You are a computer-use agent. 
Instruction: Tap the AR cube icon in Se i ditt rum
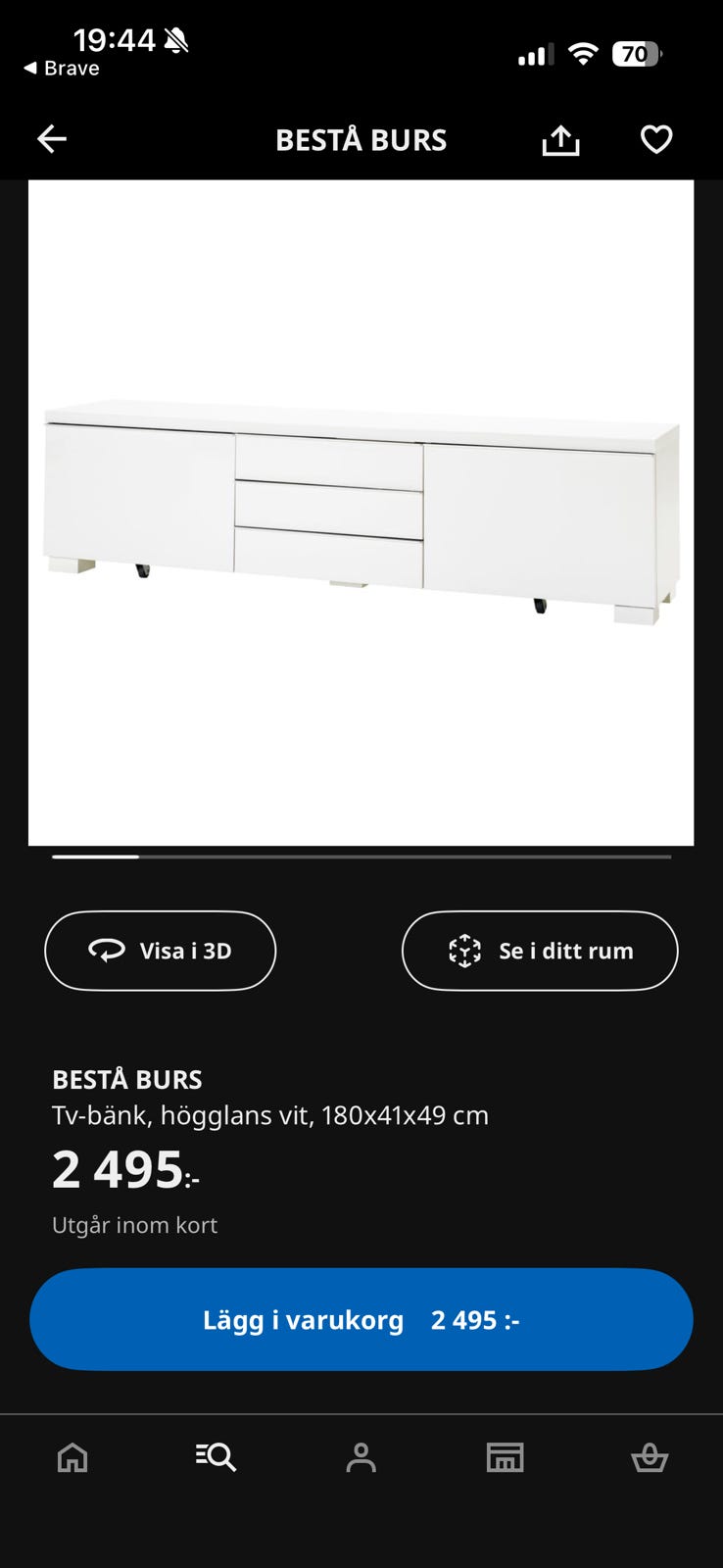tap(463, 951)
